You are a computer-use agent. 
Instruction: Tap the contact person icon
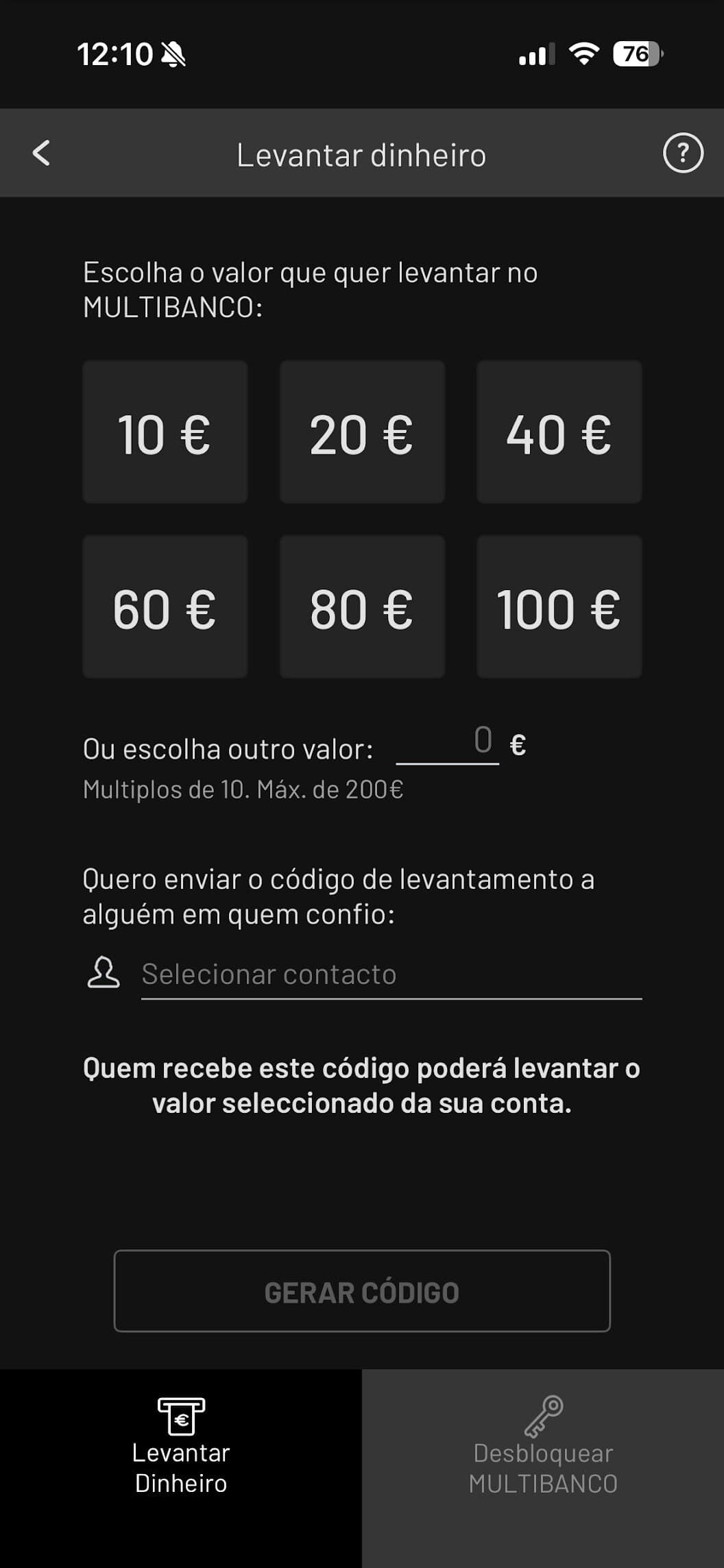(x=103, y=973)
